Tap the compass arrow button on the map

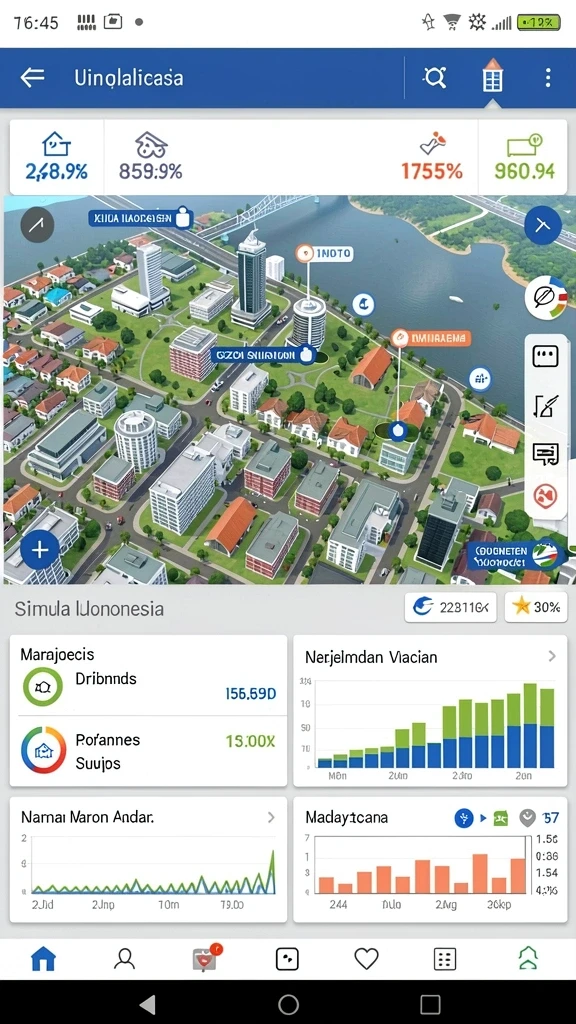[x=37, y=225]
